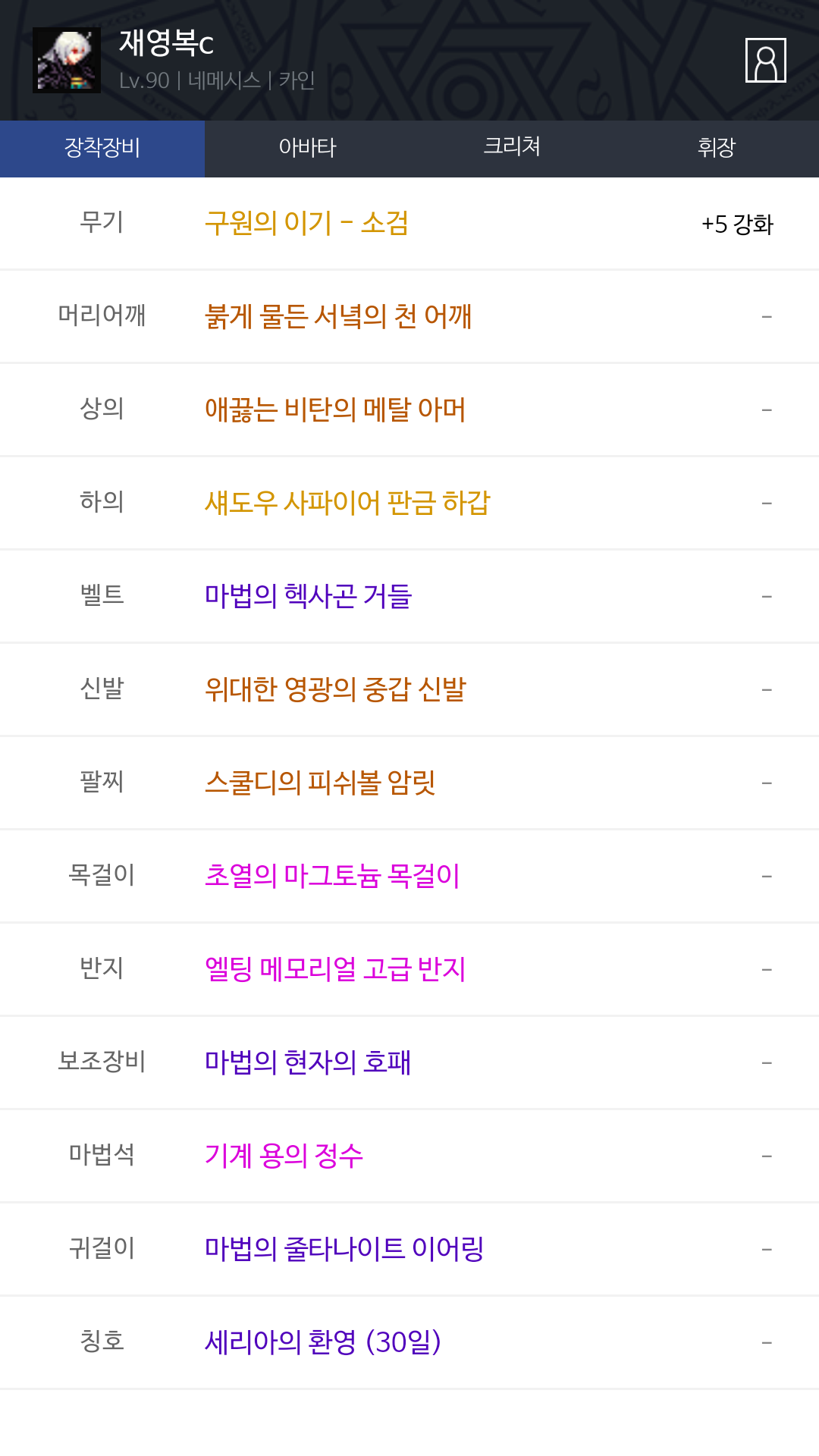The image size is (819, 1456).
Task: Open 위대한 영광의 중갑 신발 item
Action: (335, 690)
